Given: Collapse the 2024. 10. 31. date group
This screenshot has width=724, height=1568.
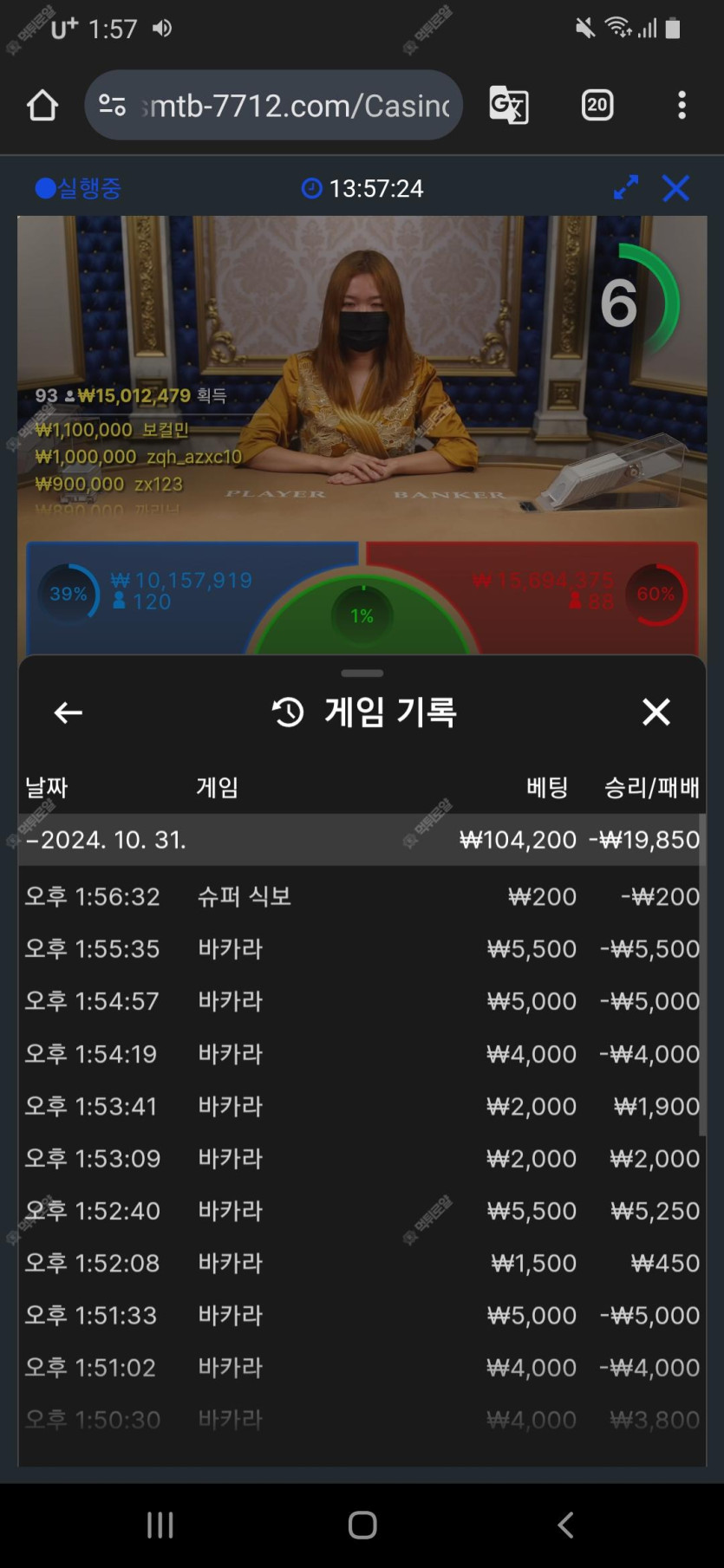Looking at the screenshot, I should tap(106, 840).
